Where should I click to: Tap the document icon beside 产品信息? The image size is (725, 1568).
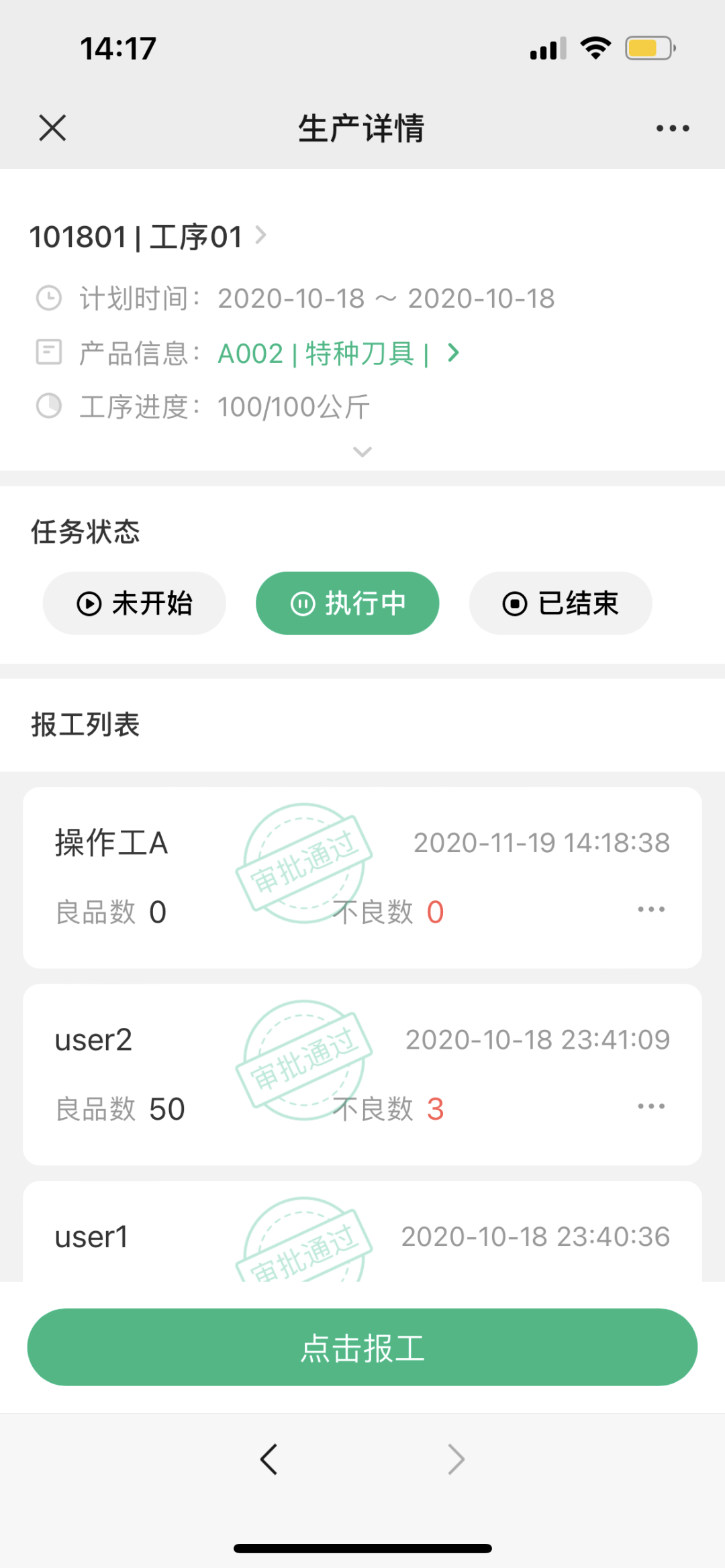47,352
